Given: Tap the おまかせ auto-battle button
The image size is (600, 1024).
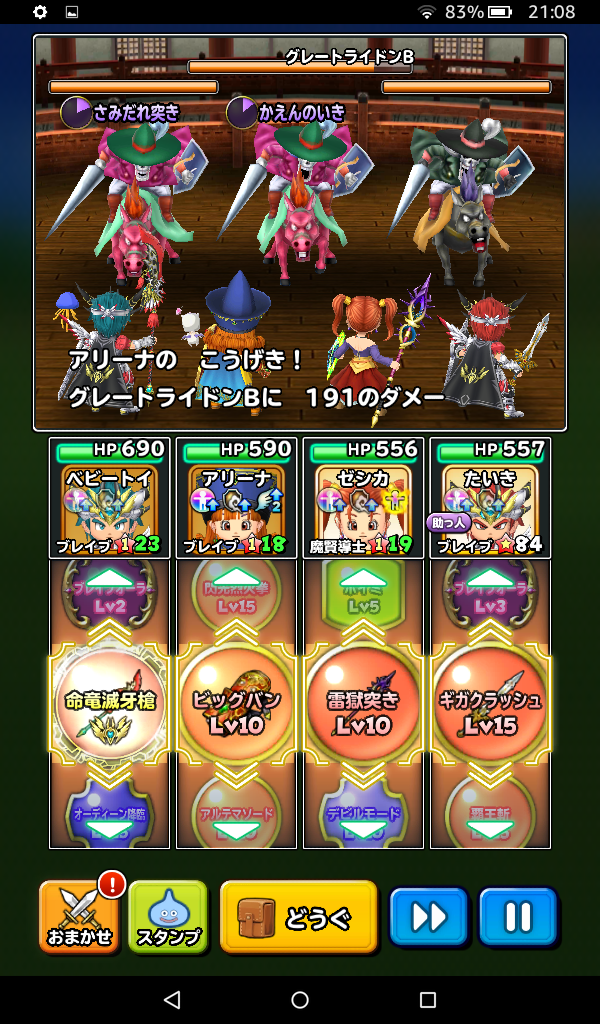Looking at the screenshot, I should click(80, 916).
